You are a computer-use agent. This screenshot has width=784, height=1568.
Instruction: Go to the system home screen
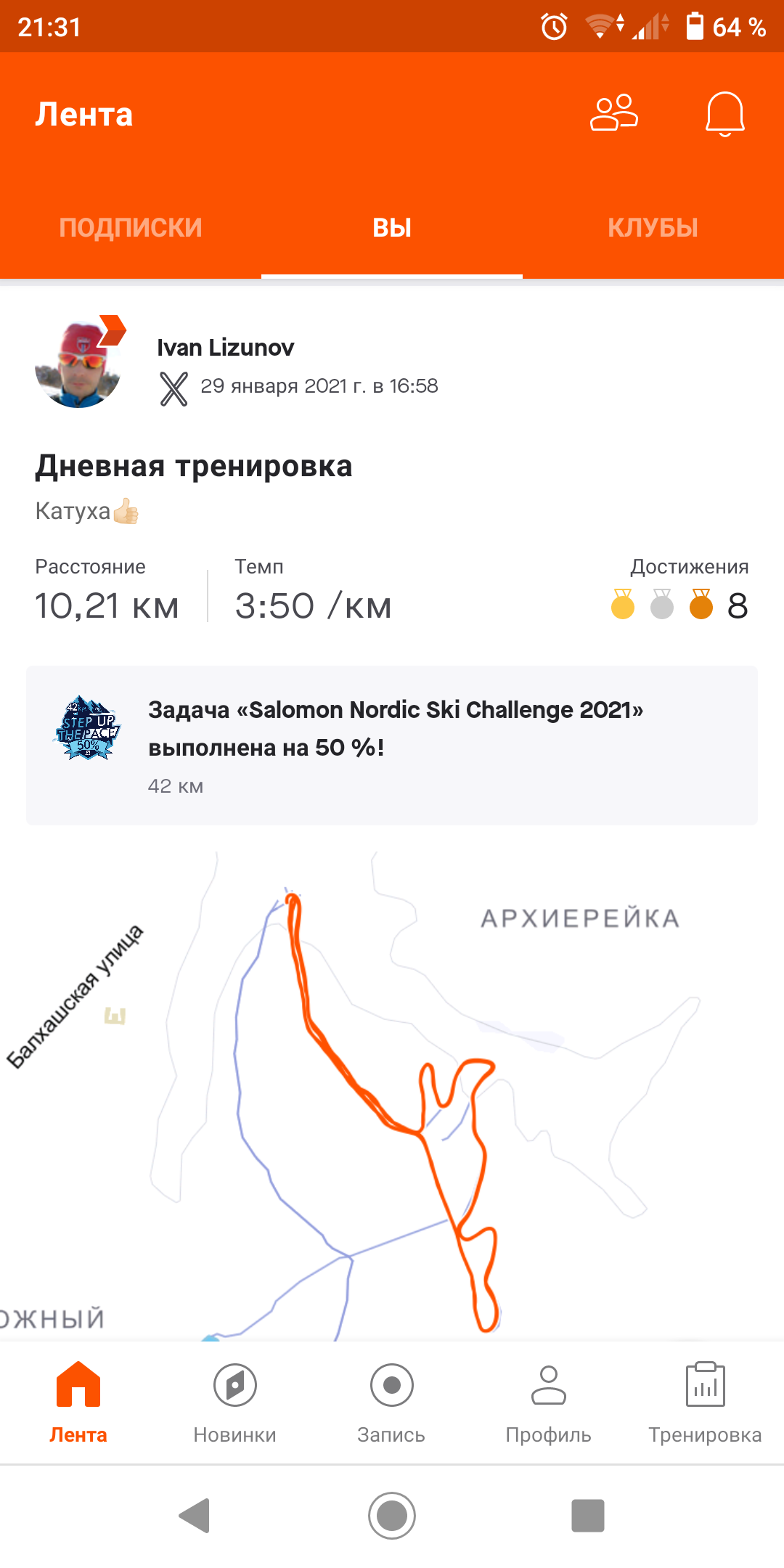(x=392, y=1516)
